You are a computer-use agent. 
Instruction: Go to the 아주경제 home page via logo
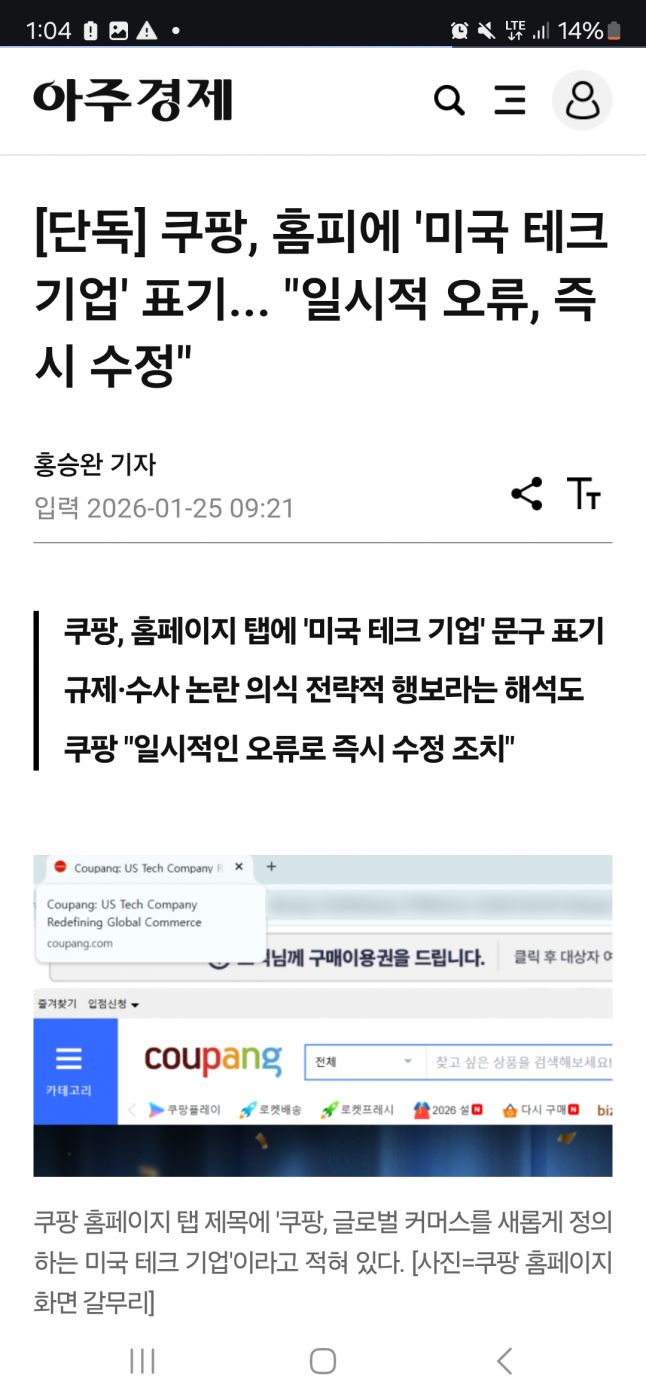pos(133,100)
